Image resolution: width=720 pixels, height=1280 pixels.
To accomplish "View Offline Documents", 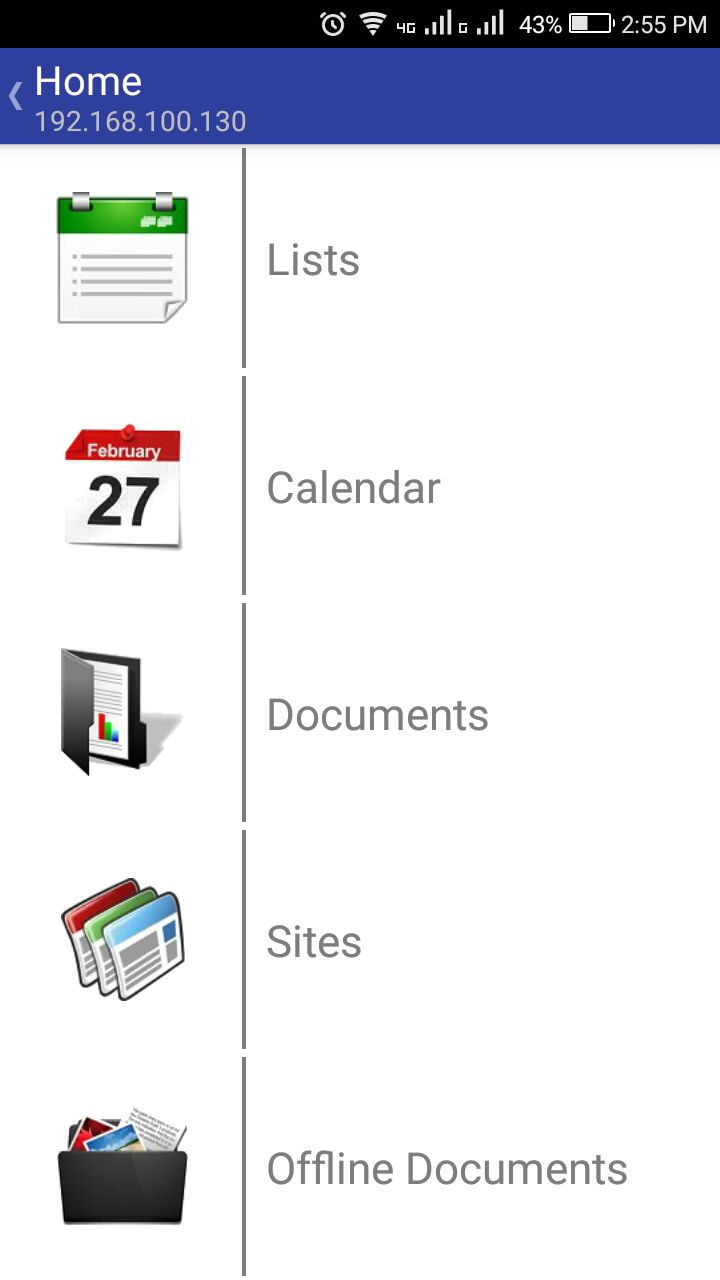I will point(360,1167).
